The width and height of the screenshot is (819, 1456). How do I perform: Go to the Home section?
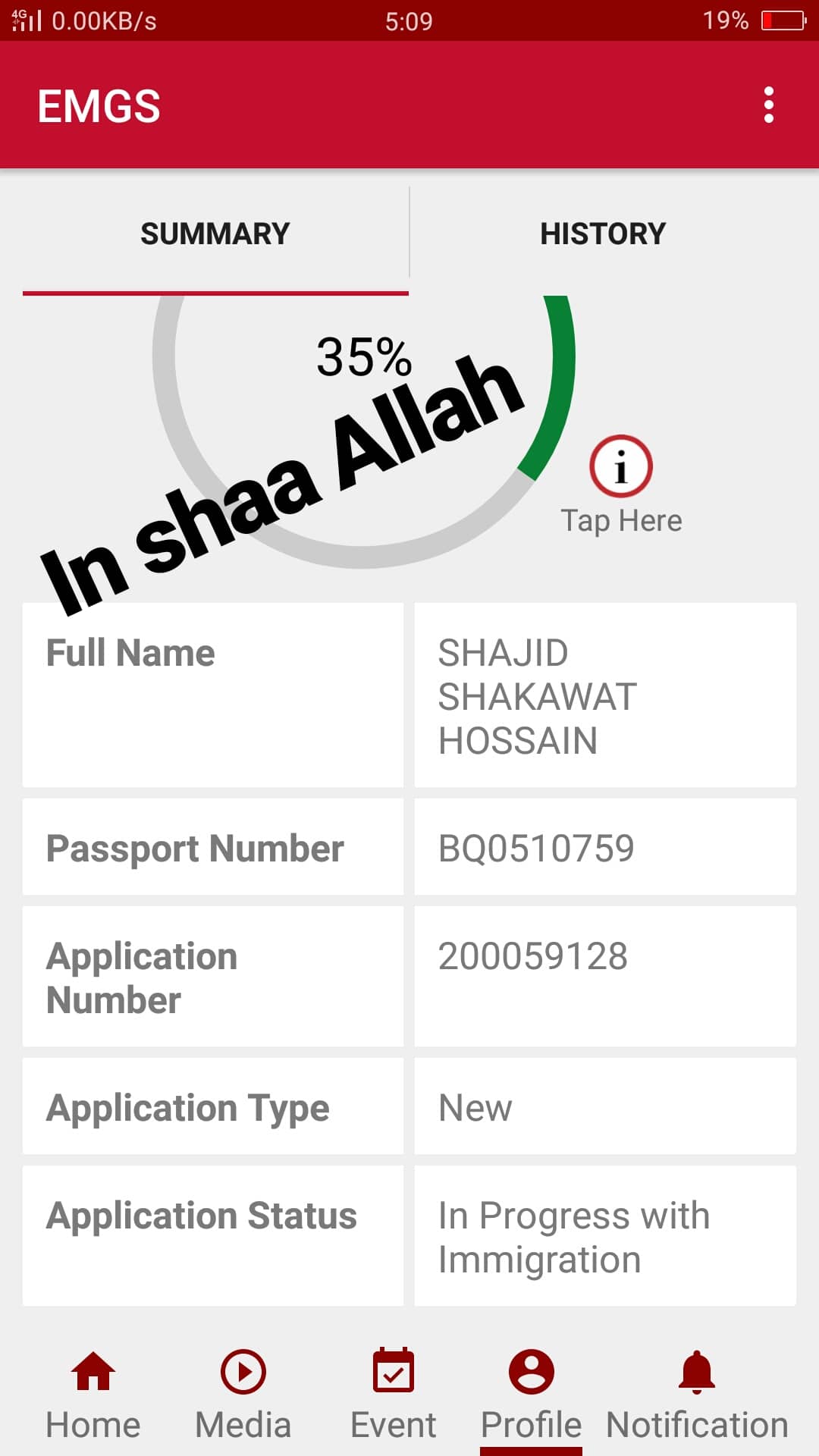tap(93, 1394)
